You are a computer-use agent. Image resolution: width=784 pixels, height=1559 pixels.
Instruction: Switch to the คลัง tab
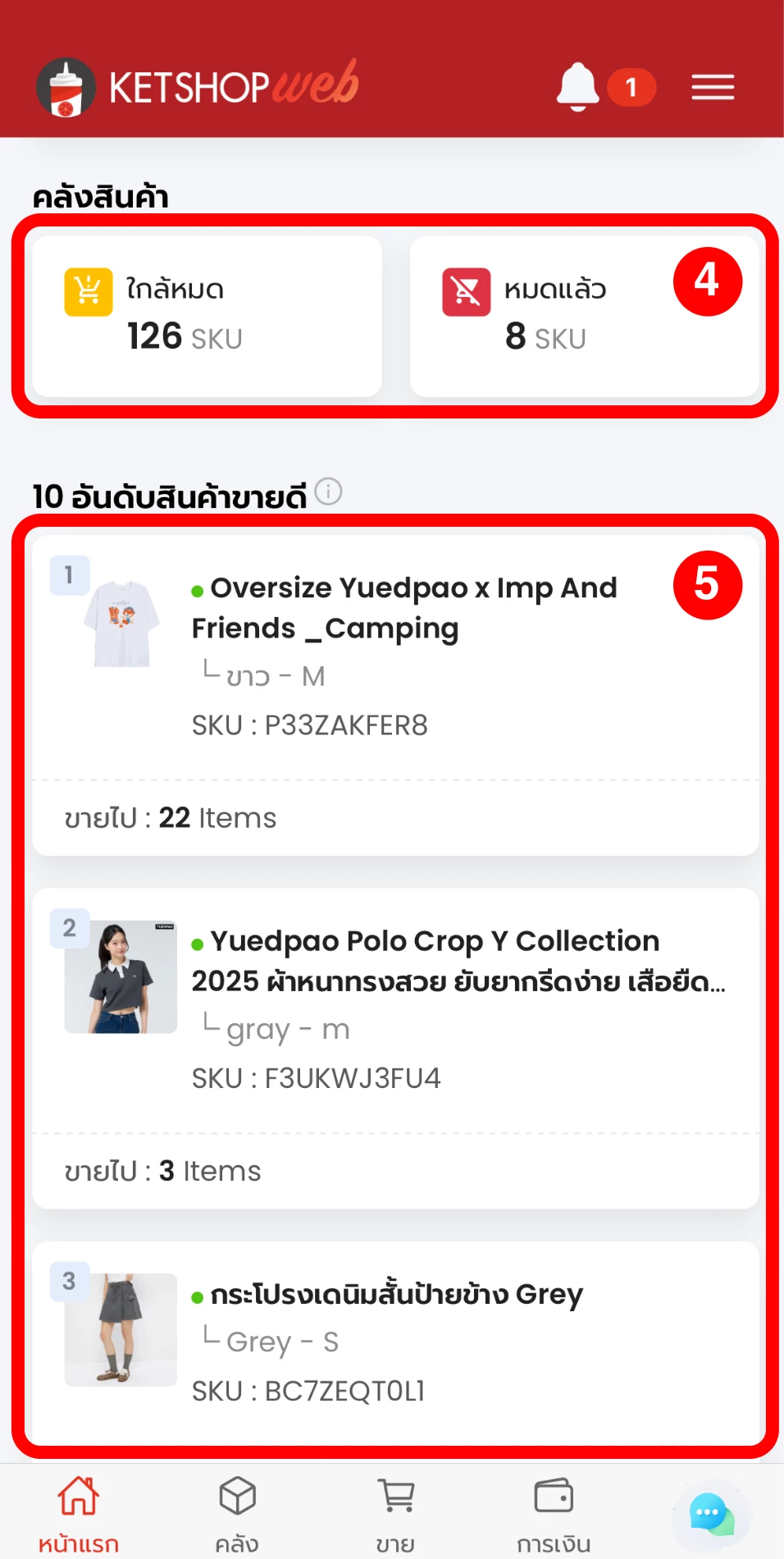point(237,1511)
